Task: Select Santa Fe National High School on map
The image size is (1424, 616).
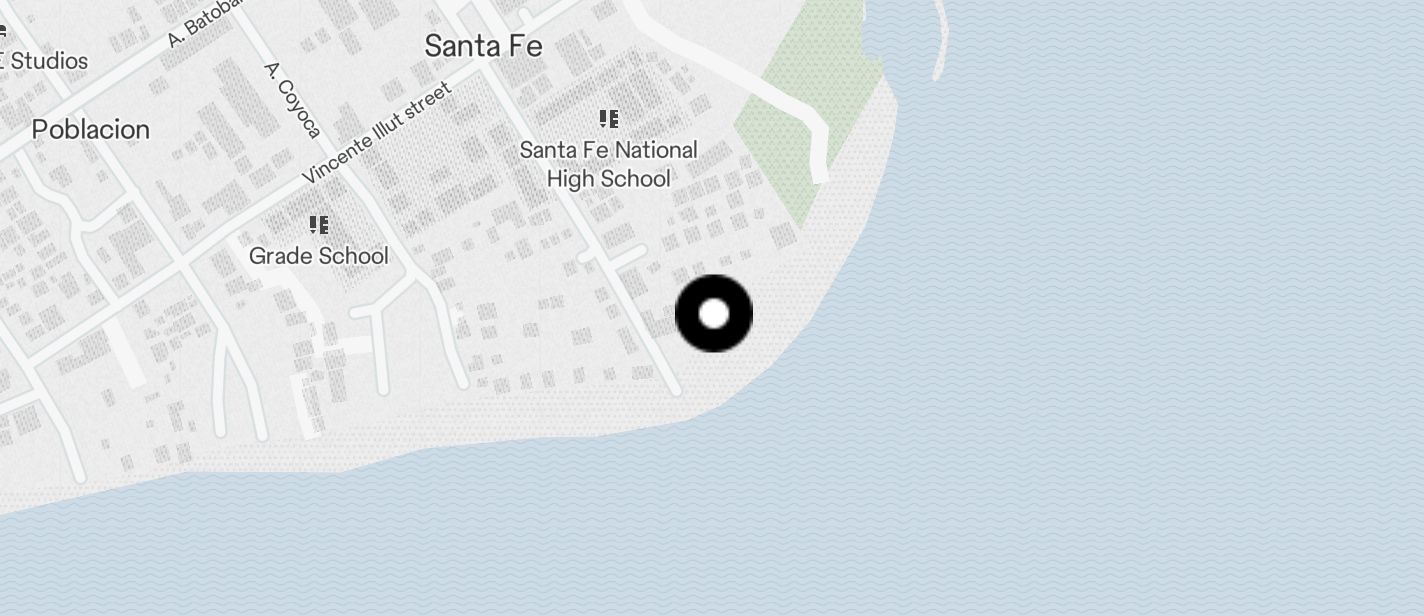Action: tap(608, 121)
